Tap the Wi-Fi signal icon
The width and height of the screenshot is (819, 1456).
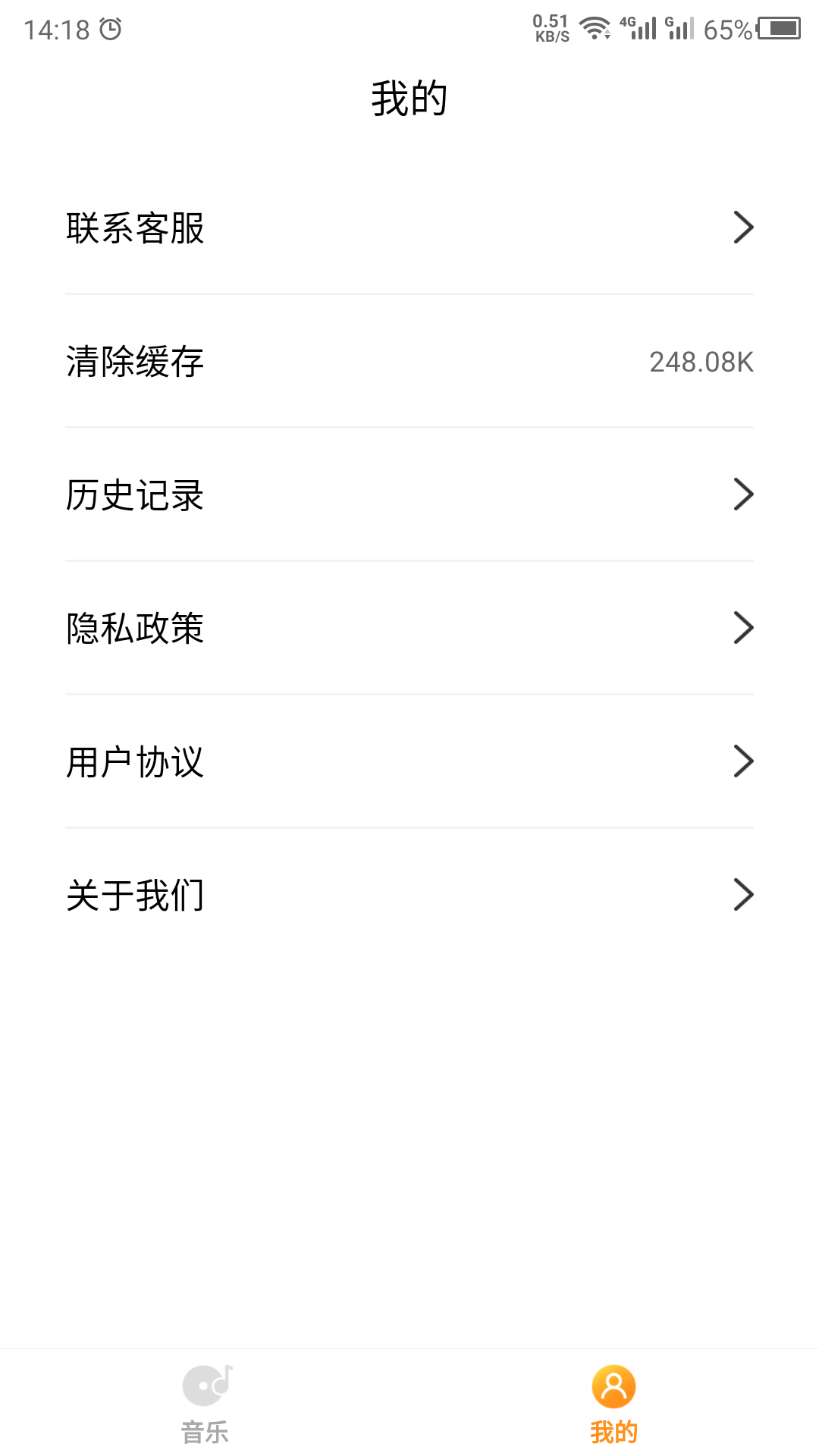click(595, 27)
